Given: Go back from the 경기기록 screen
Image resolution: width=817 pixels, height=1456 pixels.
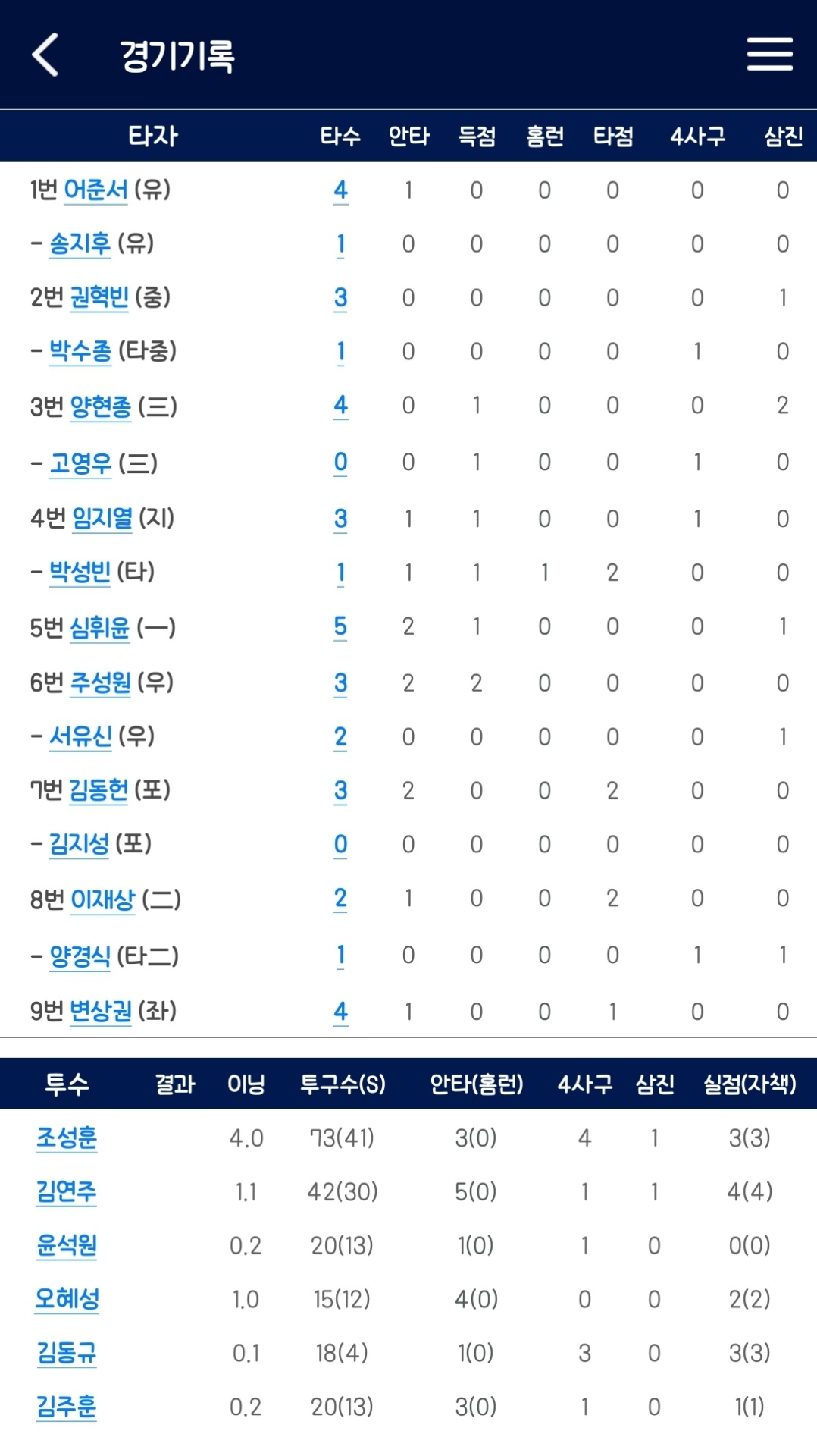Looking at the screenshot, I should (45, 55).
